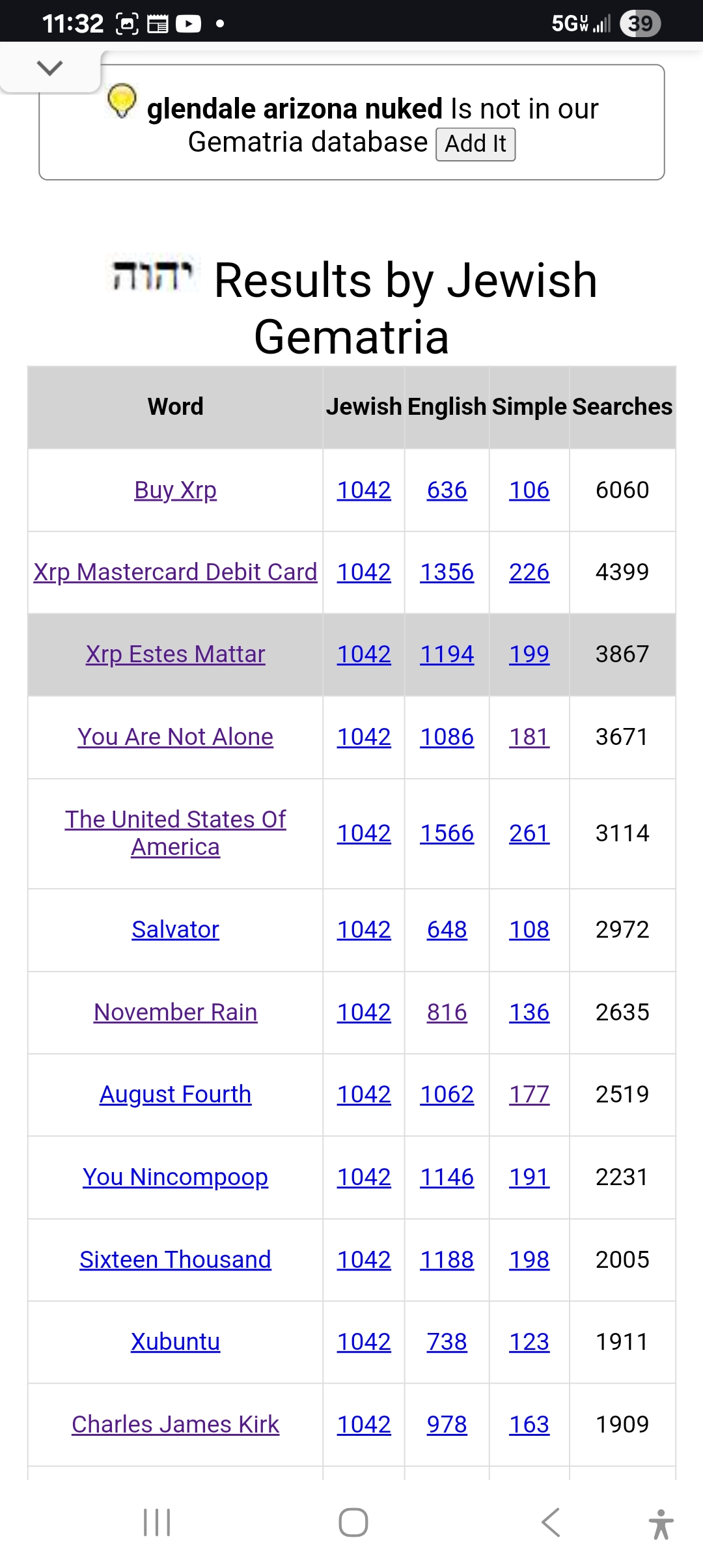The height and width of the screenshot is (1568, 703).
Task: Go back using the system back button
Action: click(x=551, y=1522)
